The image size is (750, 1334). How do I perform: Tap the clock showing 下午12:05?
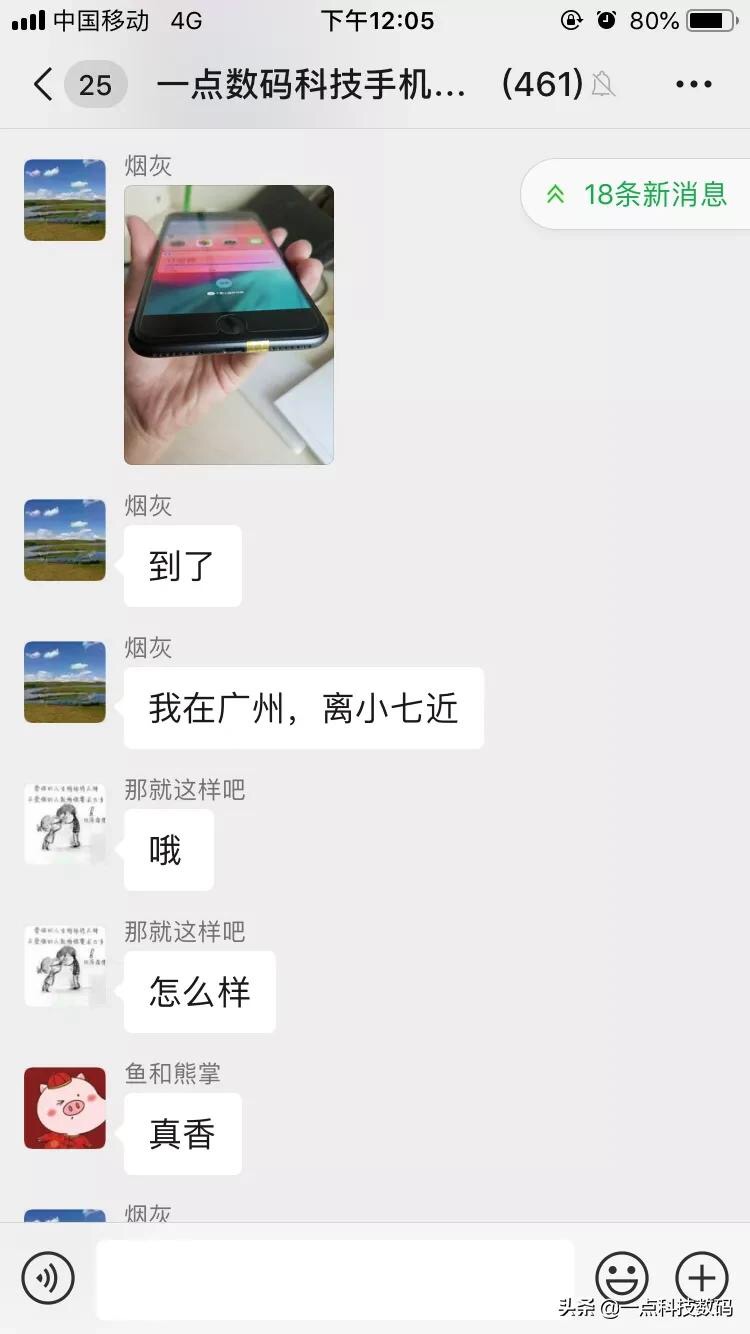click(x=375, y=20)
